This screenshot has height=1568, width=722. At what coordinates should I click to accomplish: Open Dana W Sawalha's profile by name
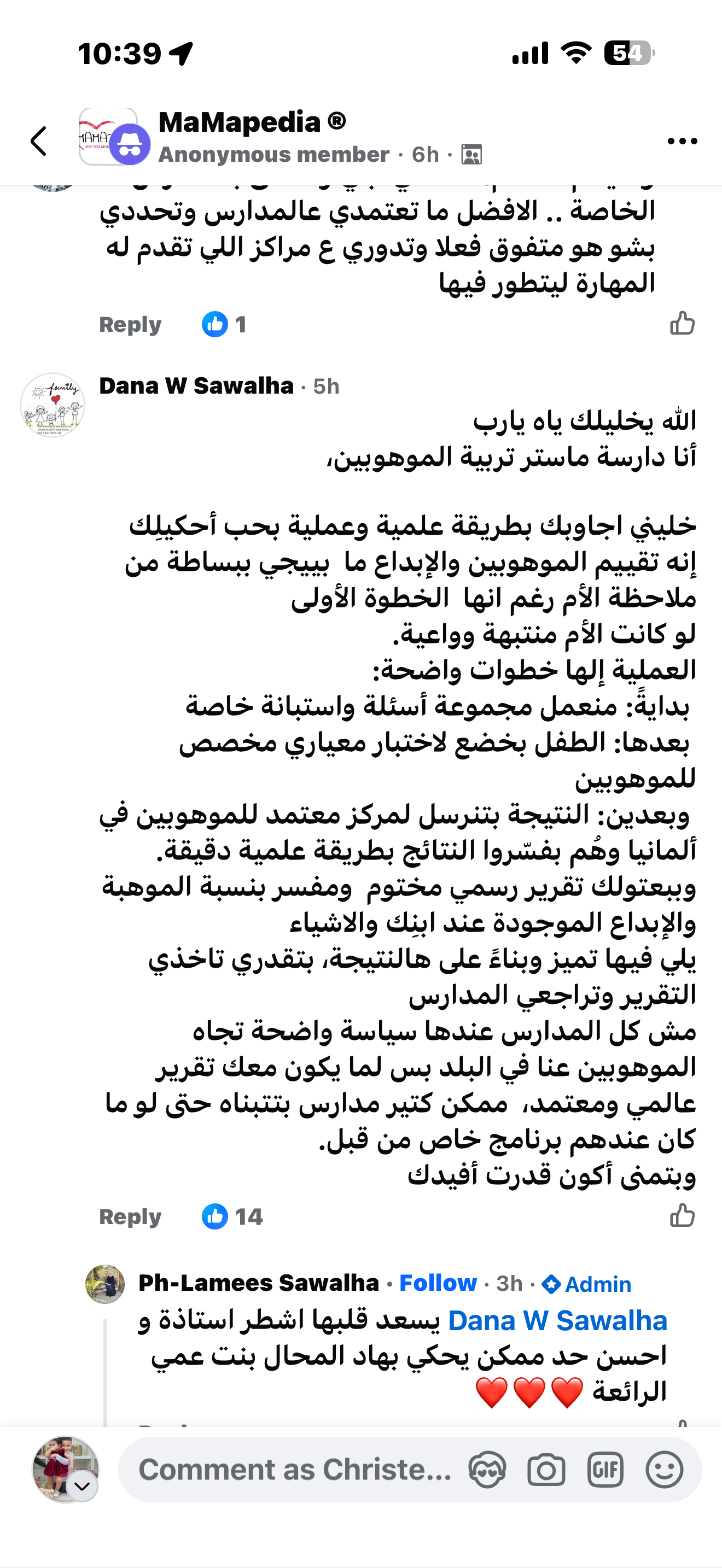tap(196, 386)
